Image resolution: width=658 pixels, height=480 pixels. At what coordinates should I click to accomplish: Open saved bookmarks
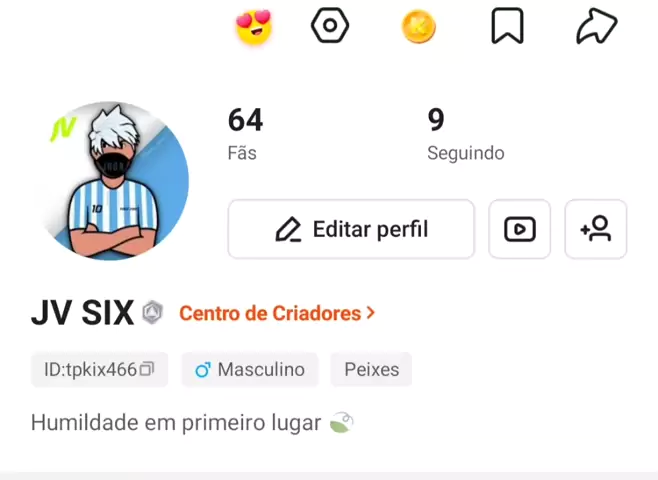click(507, 27)
